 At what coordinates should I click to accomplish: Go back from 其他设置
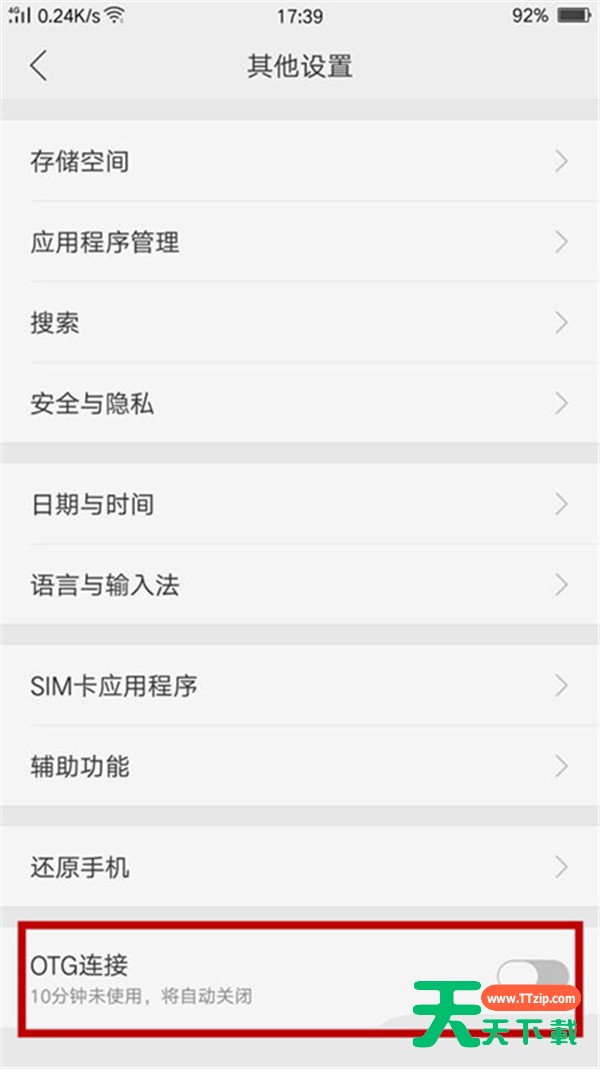click(39, 66)
